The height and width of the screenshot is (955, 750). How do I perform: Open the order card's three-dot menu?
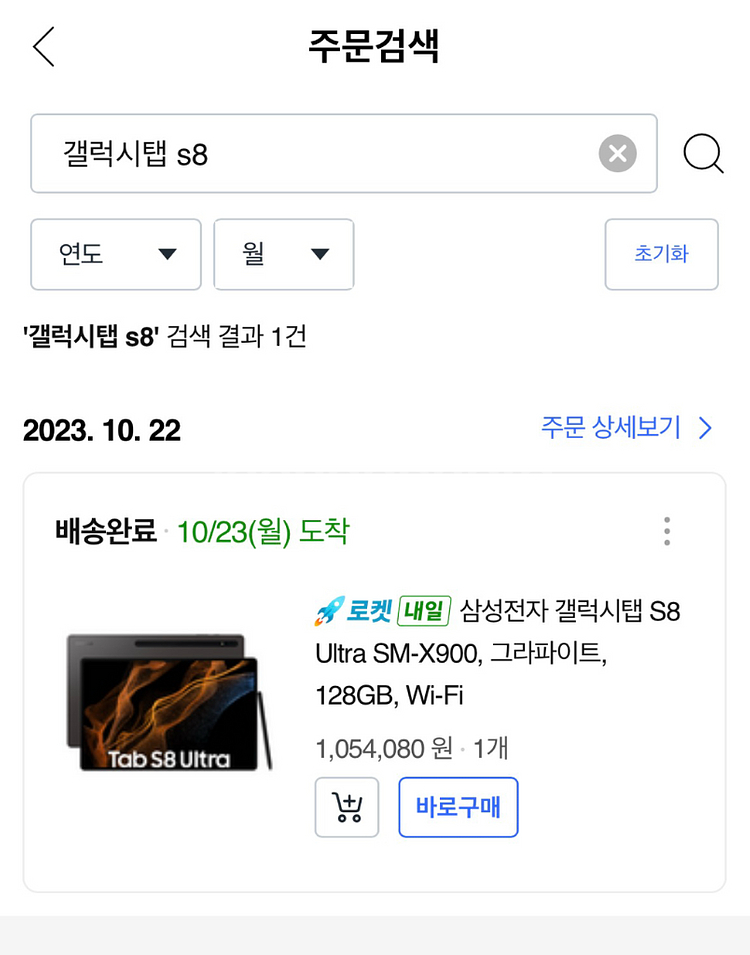[x=667, y=531]
